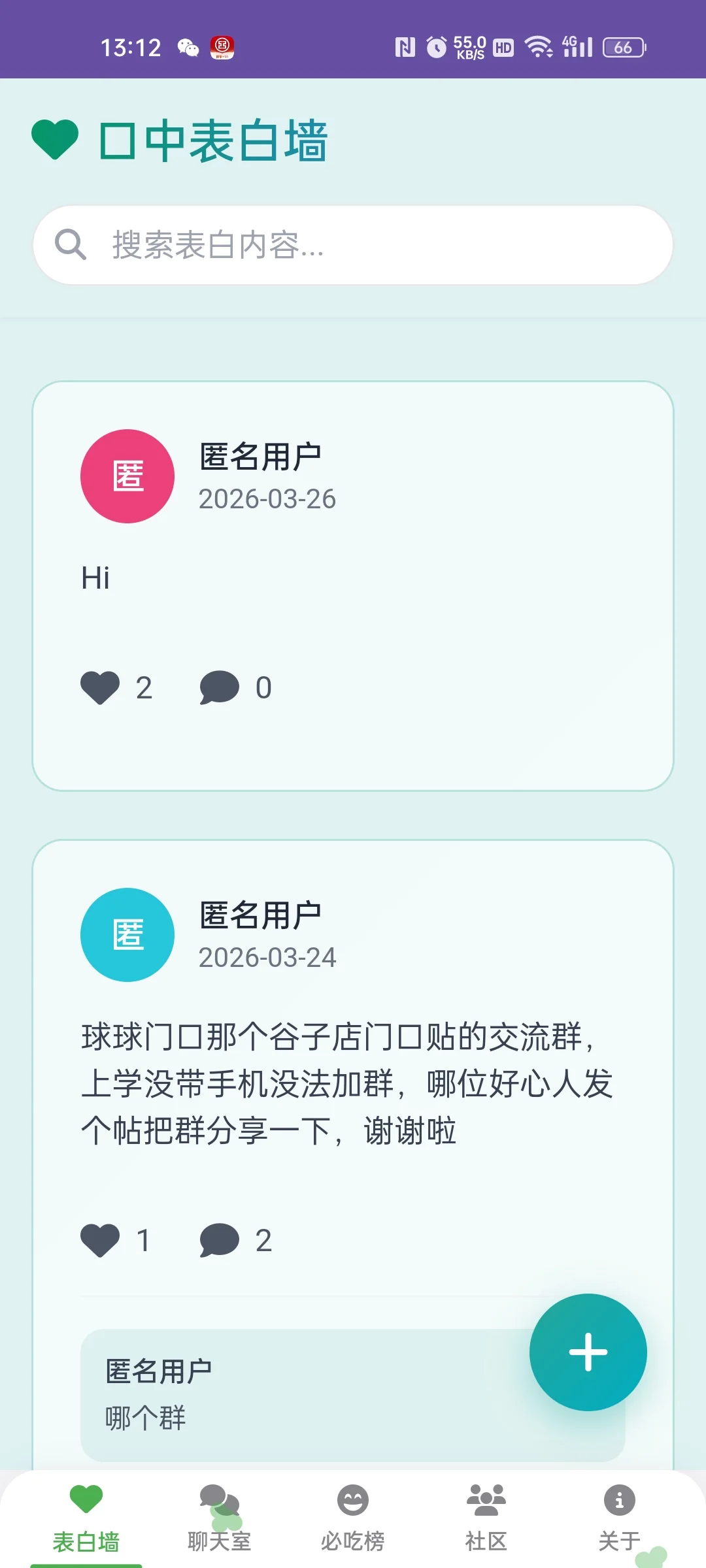This screenshot has width=706, height=1568.
Task: Open comments on the "Hi" post
Action: 220,687
